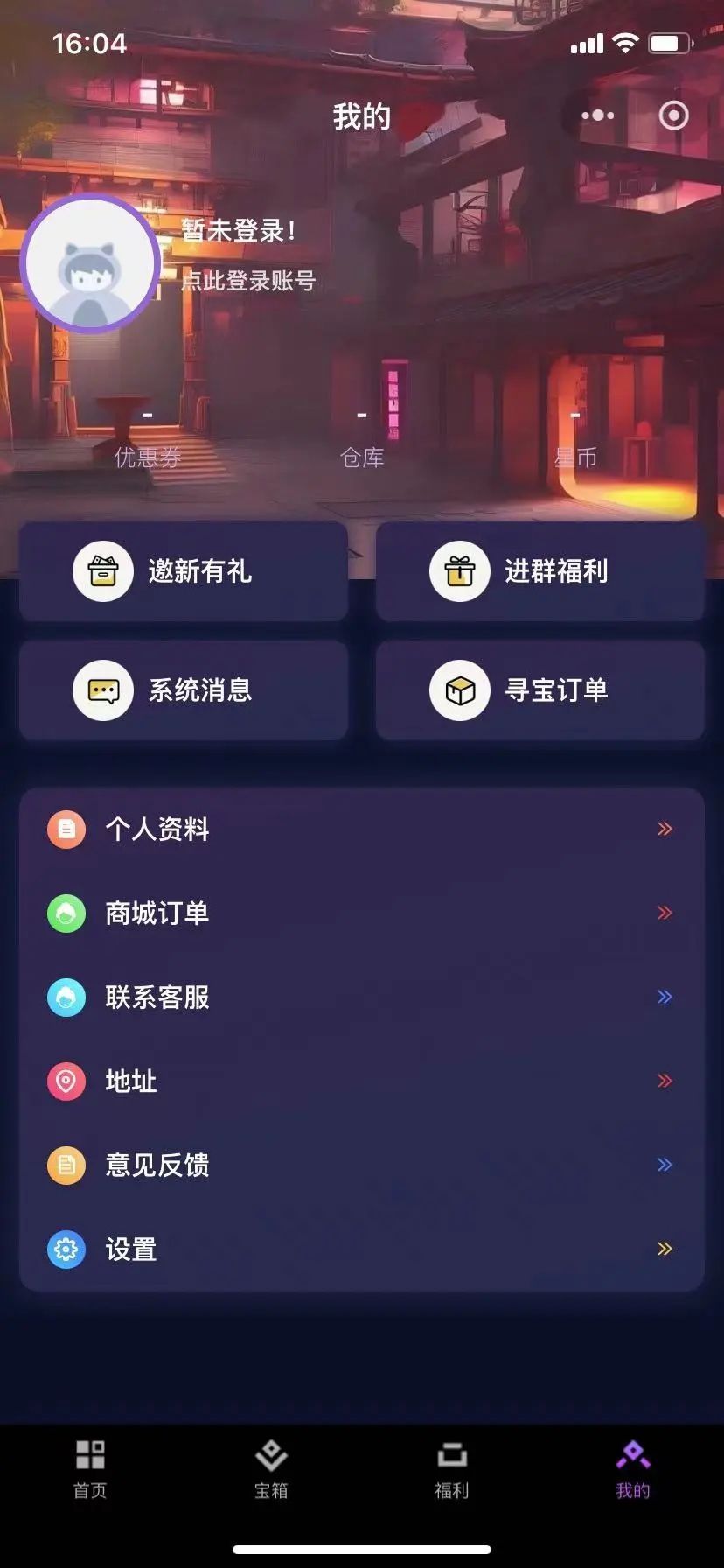This screenshot has height=1568, width=724.
Task: Switch to the 宝箱 tab
Action: click(271, 1466)
